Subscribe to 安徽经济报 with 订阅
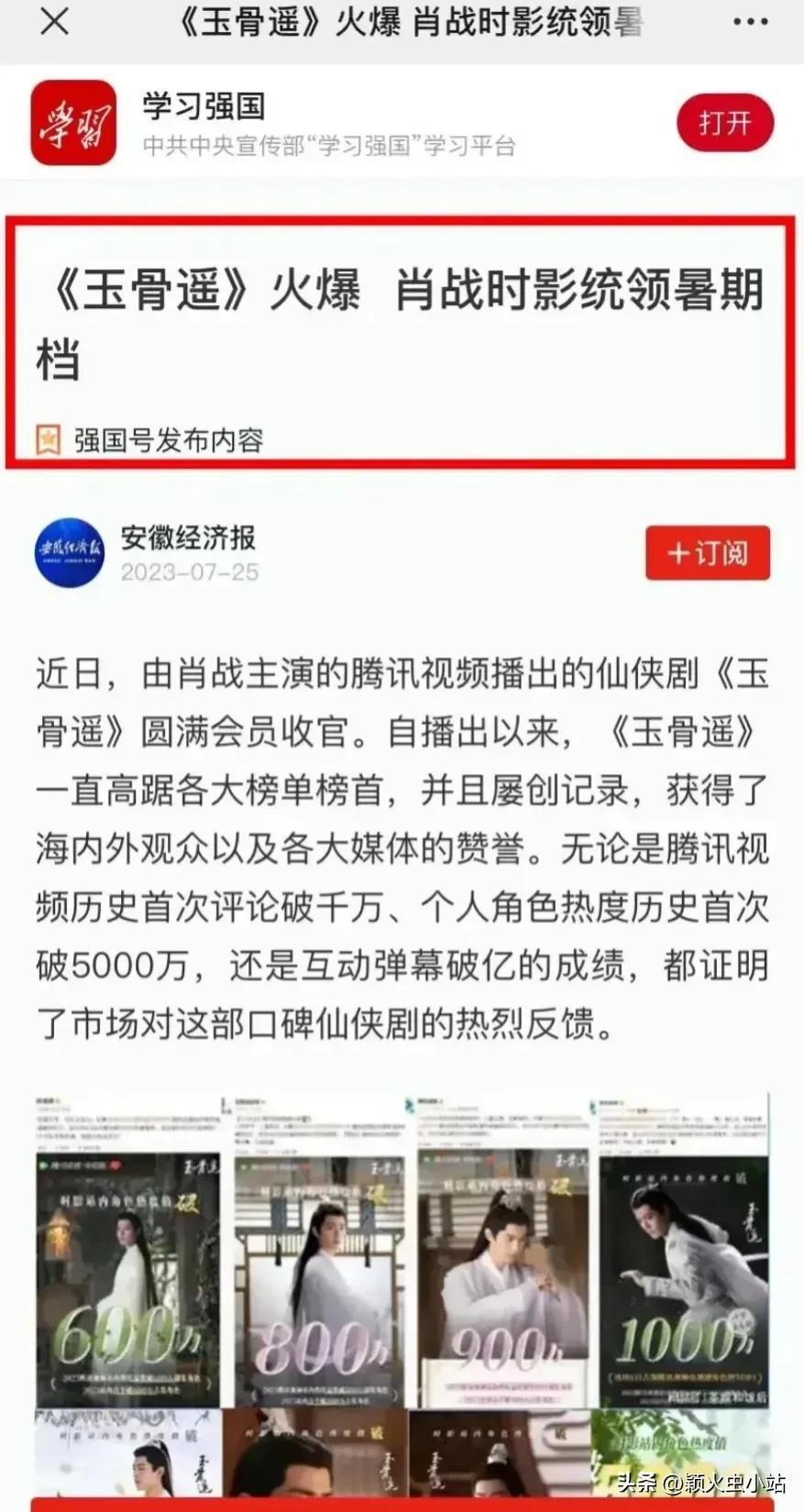 tap(707, 553)
